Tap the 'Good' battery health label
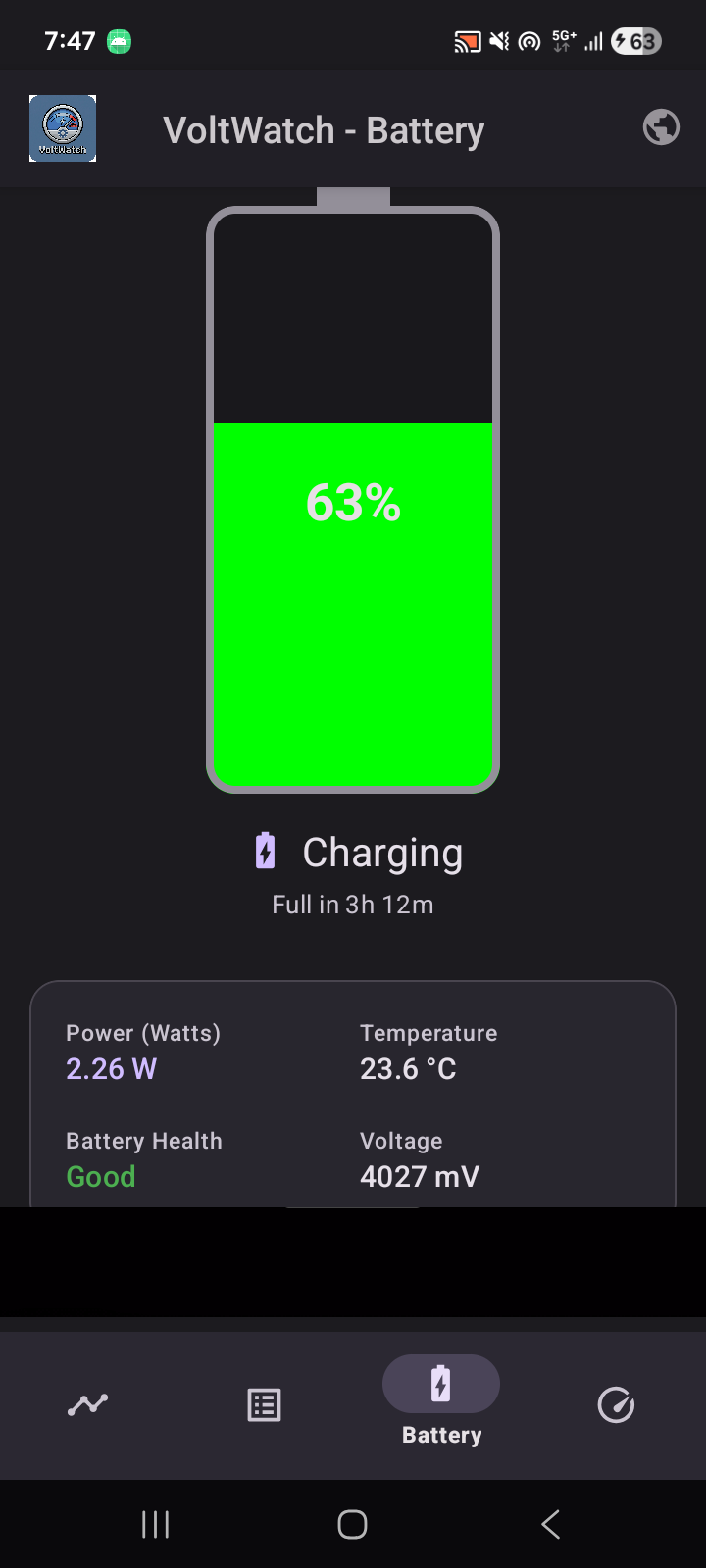Viewport: 706px width, 1568px height. [x=100, y=1176]
